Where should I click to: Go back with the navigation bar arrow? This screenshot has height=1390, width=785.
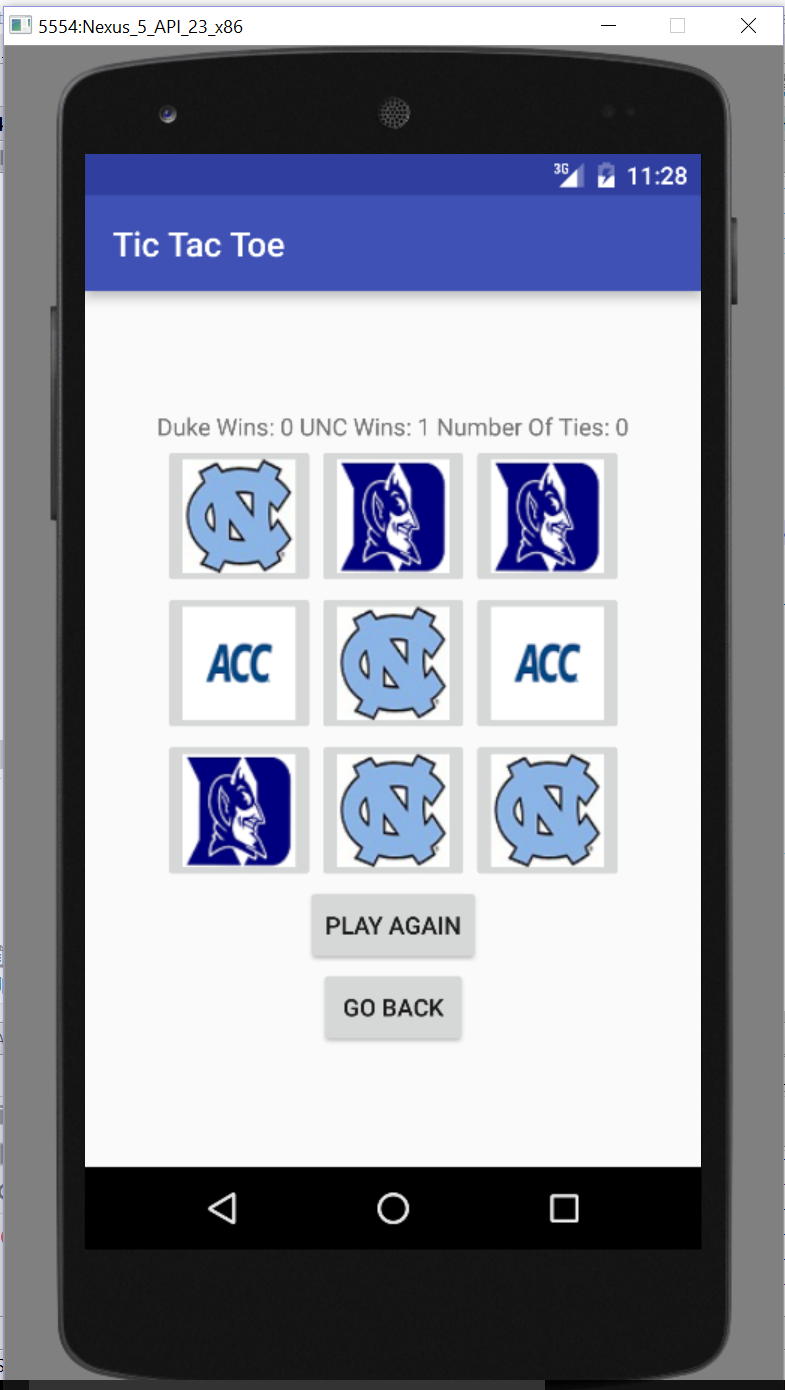pyautogui.click(x=223, y=1208)
